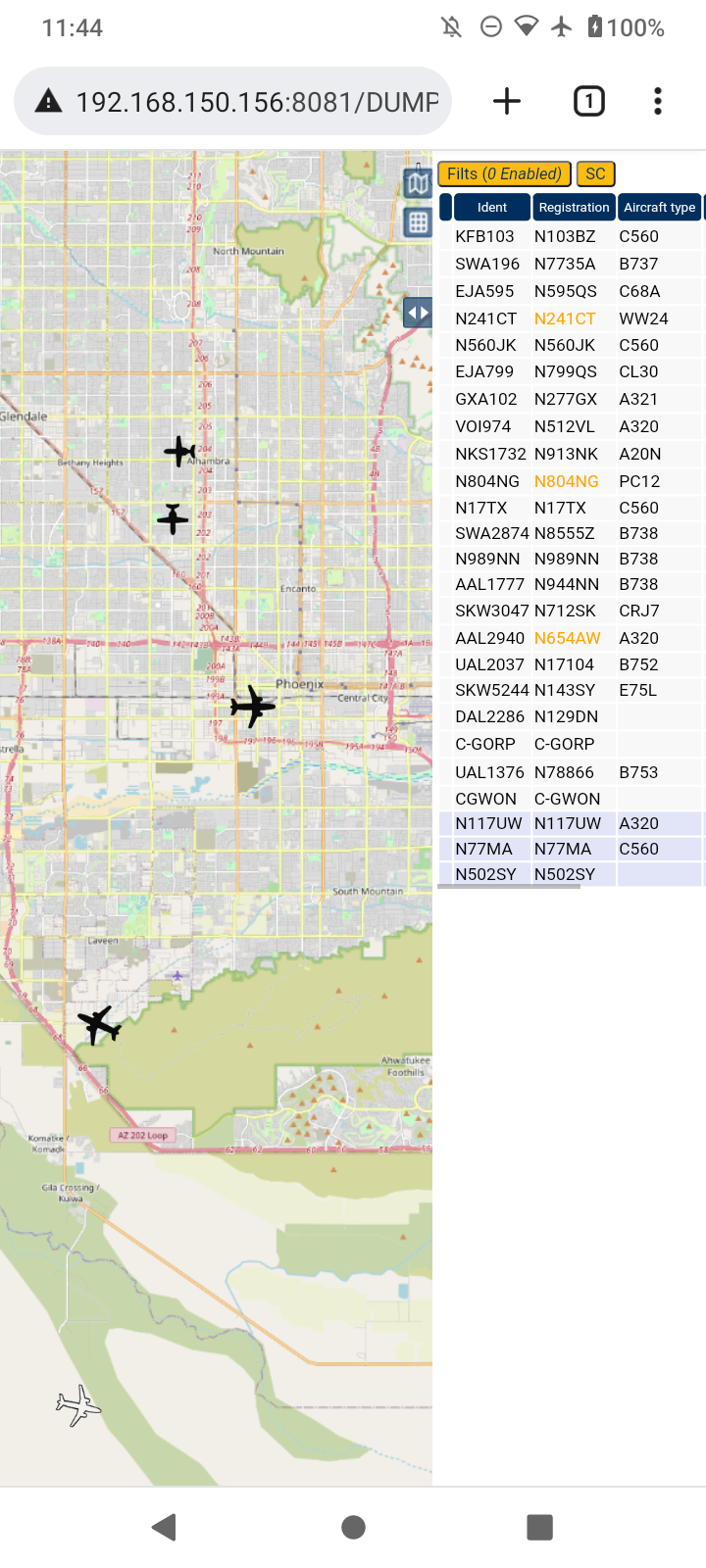
Task: Sort by Aircraft type column header
Action: (x=659, y=207)
